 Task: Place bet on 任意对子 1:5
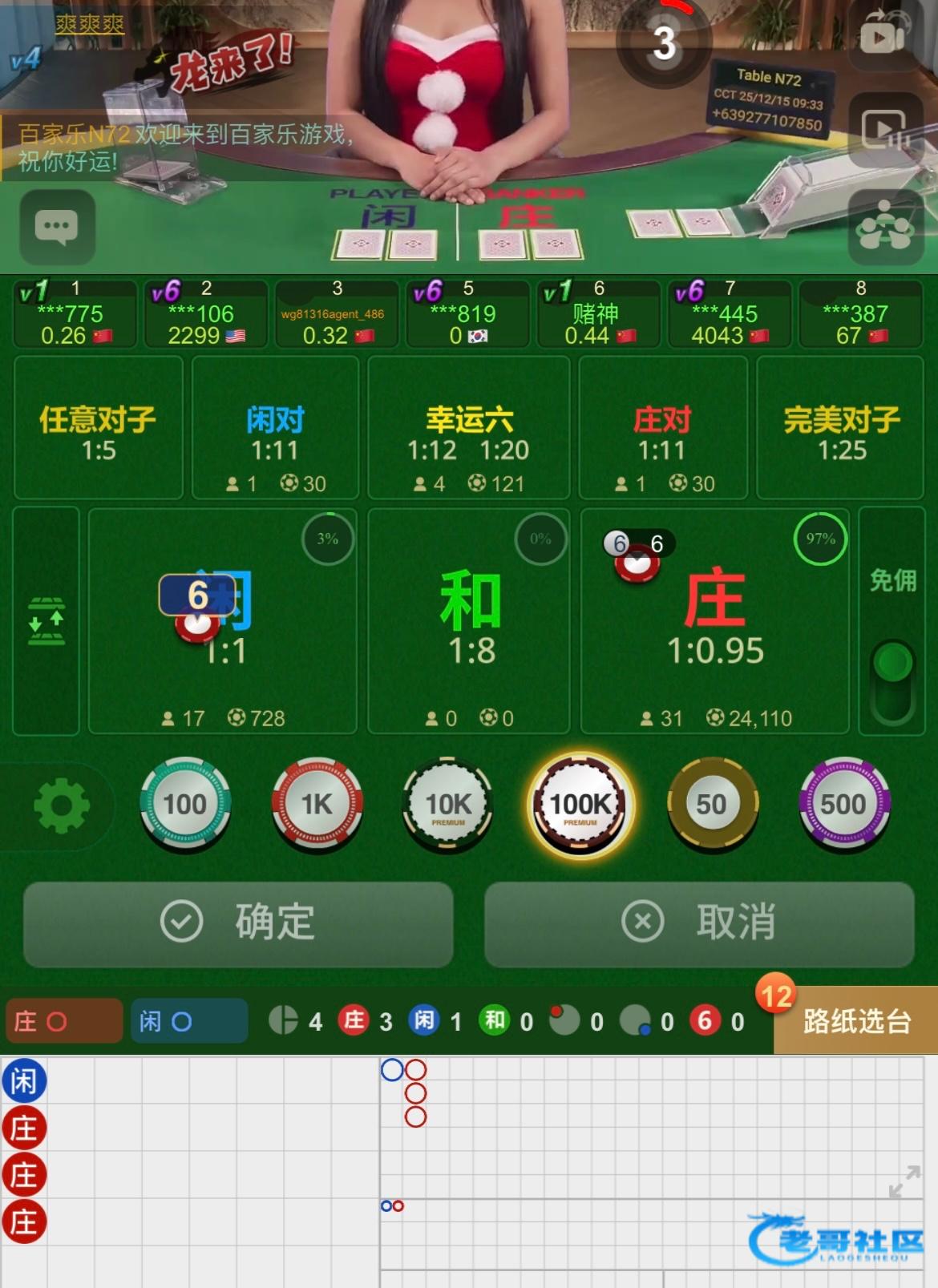pos(99,429)
